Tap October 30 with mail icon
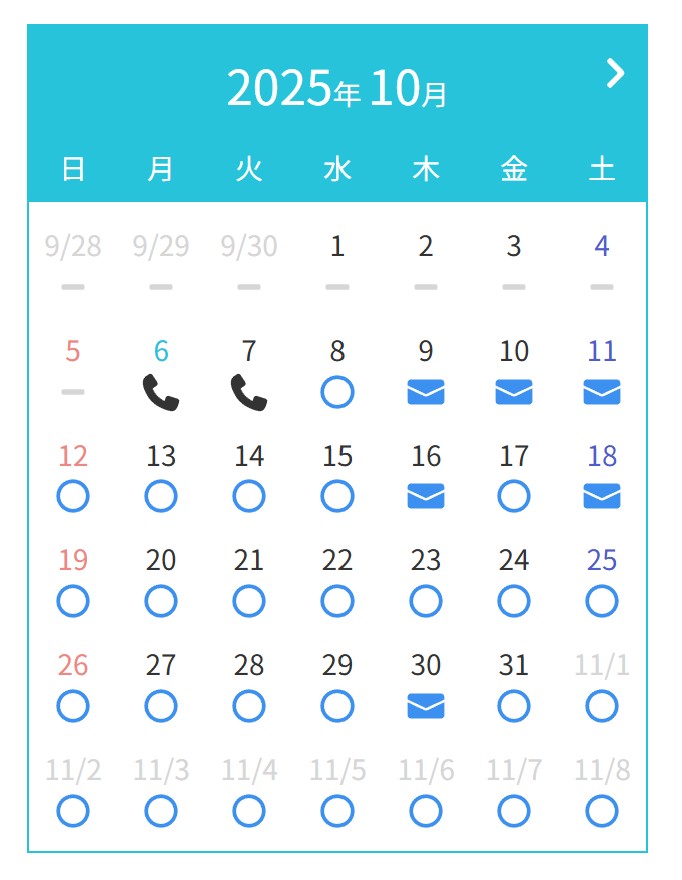The image size is (682, 880). point(426,688)
